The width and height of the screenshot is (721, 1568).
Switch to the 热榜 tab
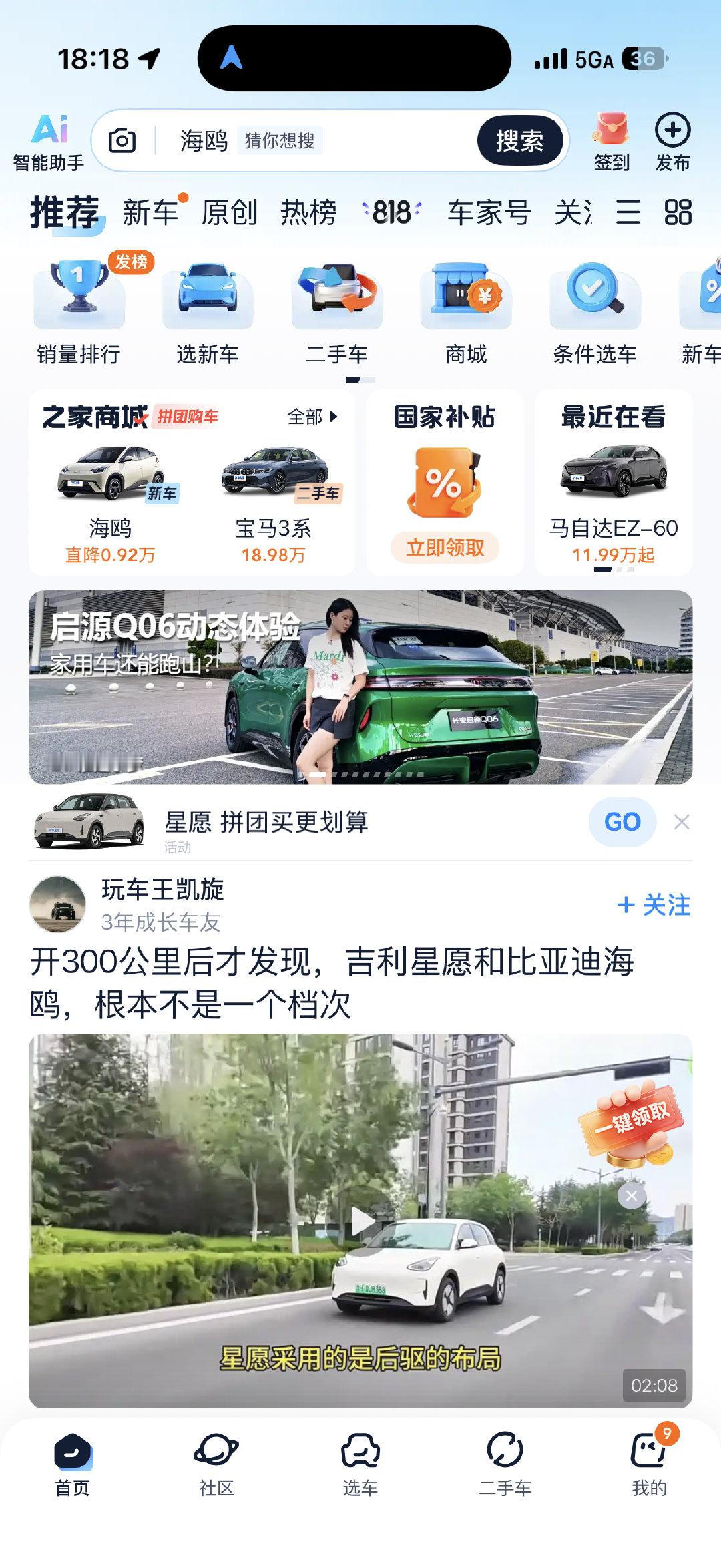click(308, 212)
